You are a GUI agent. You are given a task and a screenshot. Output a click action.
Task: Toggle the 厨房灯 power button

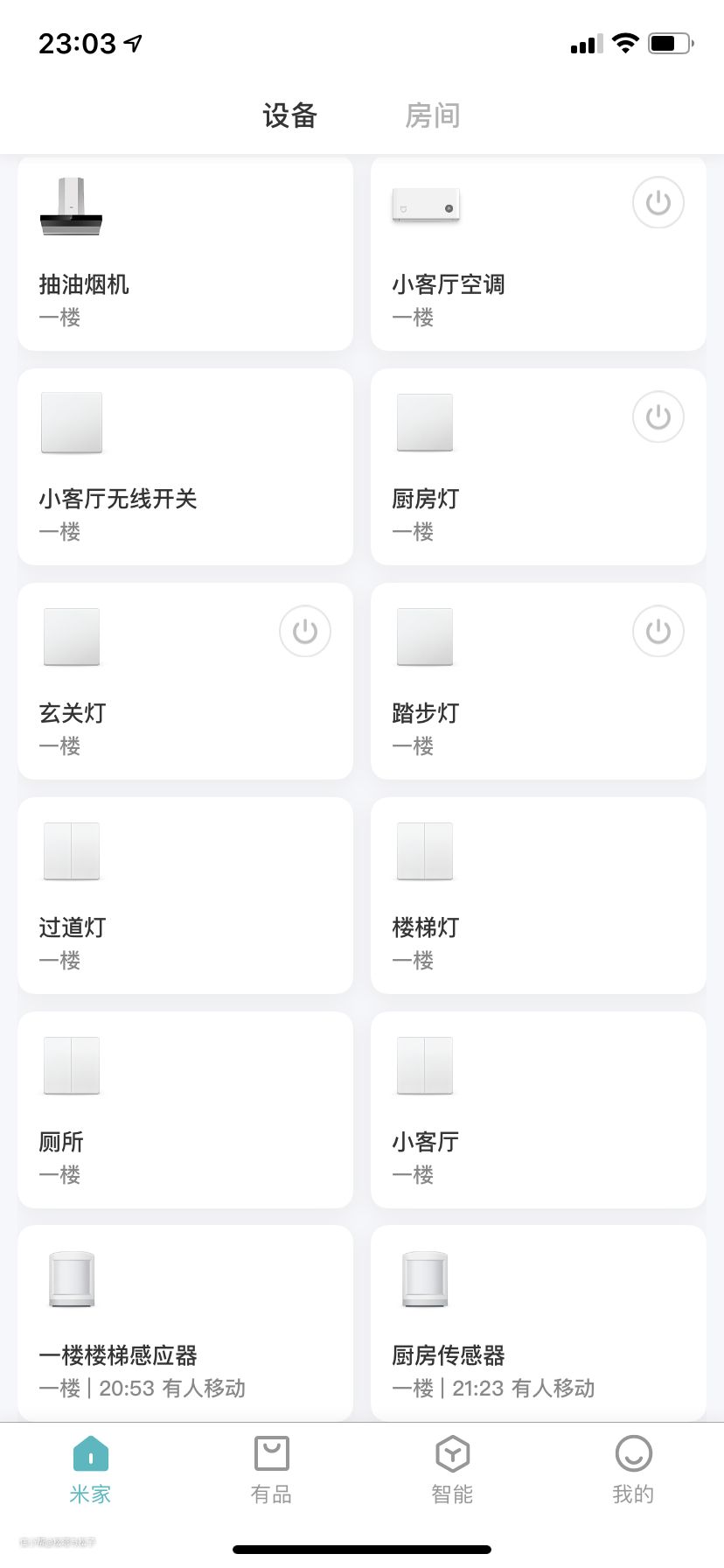[x=658, y=417]
